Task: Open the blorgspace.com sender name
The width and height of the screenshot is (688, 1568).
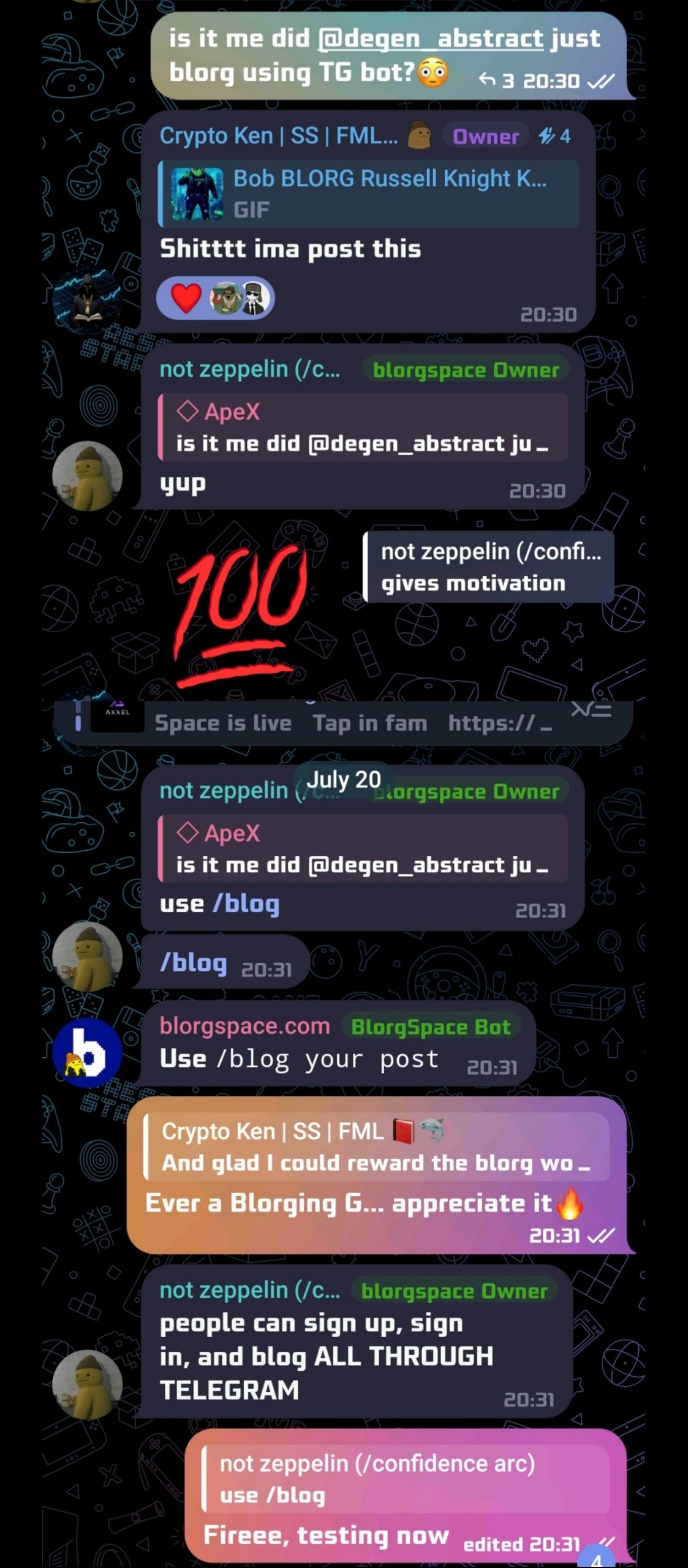Action: 244,1025
